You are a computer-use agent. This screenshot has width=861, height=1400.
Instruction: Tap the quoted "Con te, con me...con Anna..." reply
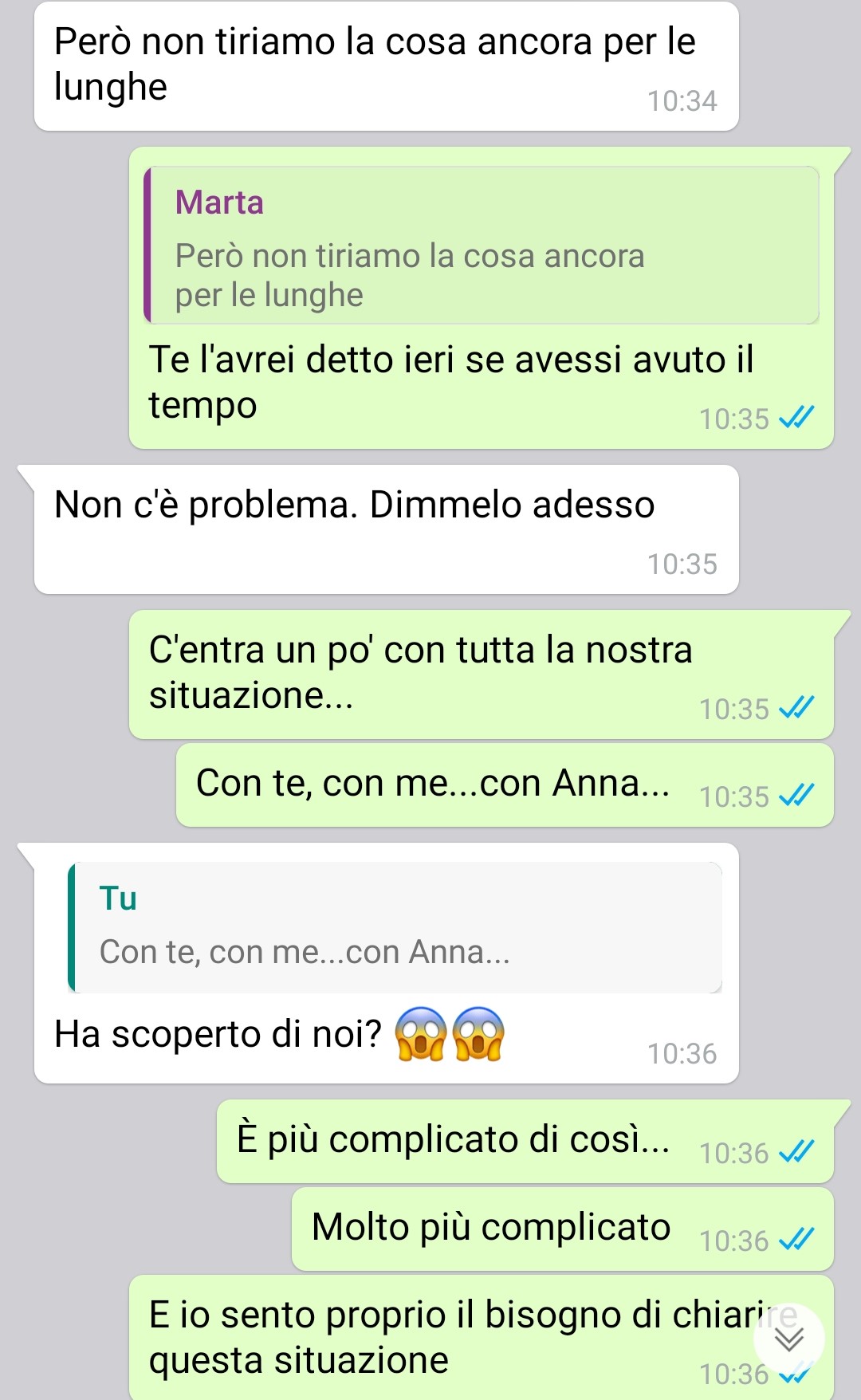click(395, 927)
